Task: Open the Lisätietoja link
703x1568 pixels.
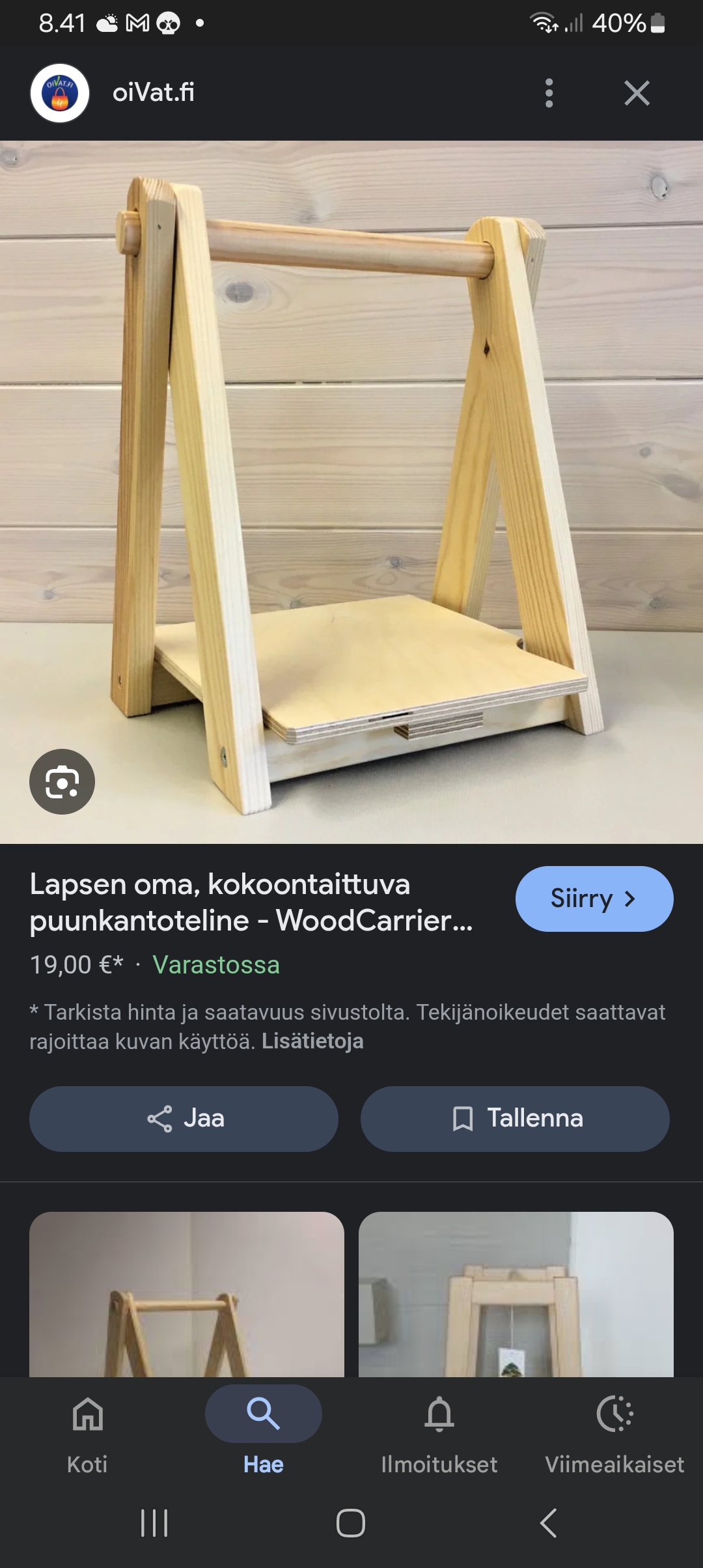Action: click(x=312, y=1041)
